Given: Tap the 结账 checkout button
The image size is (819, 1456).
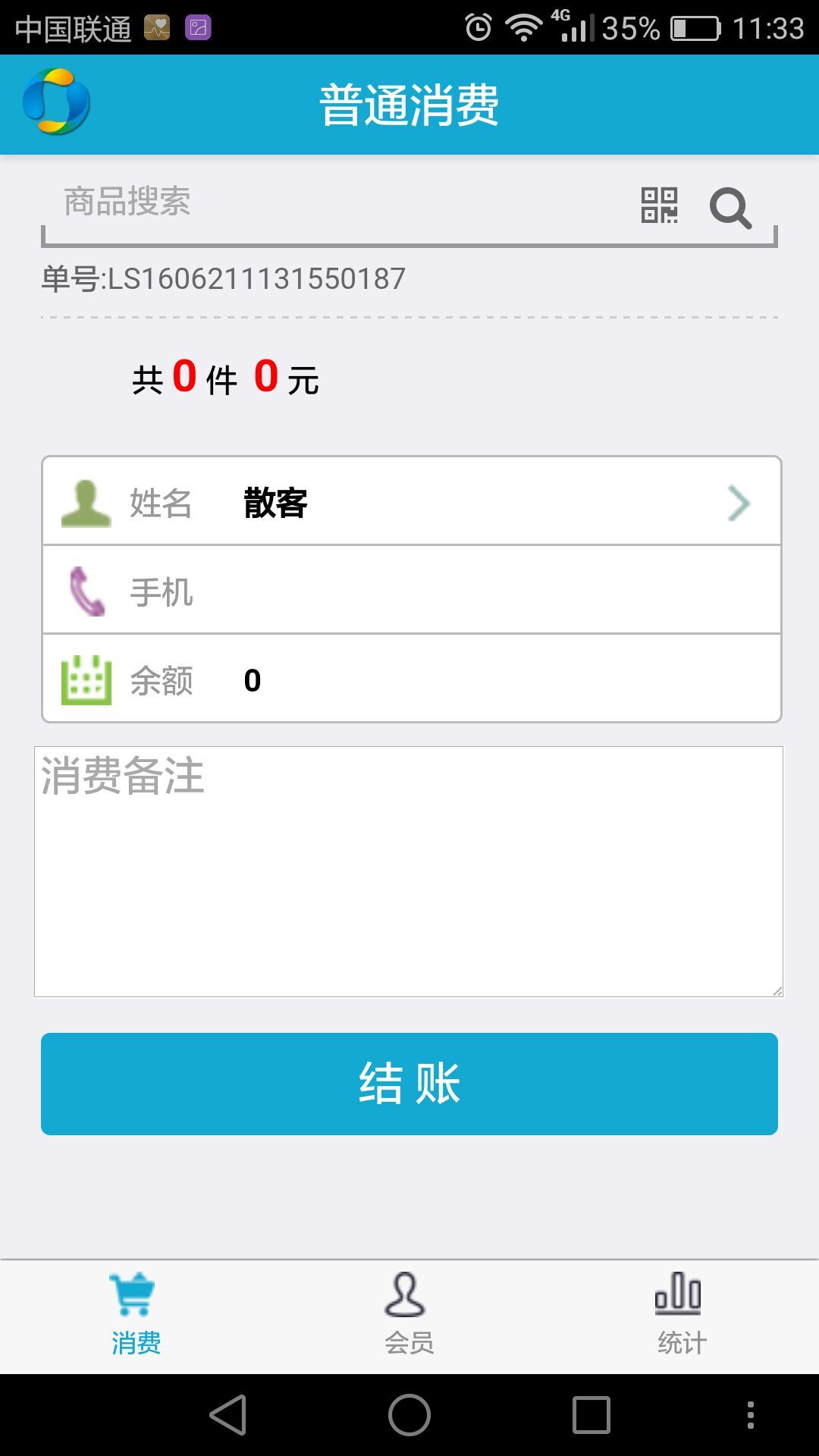Looking at the screenshot, I should tap(409, 1084).
